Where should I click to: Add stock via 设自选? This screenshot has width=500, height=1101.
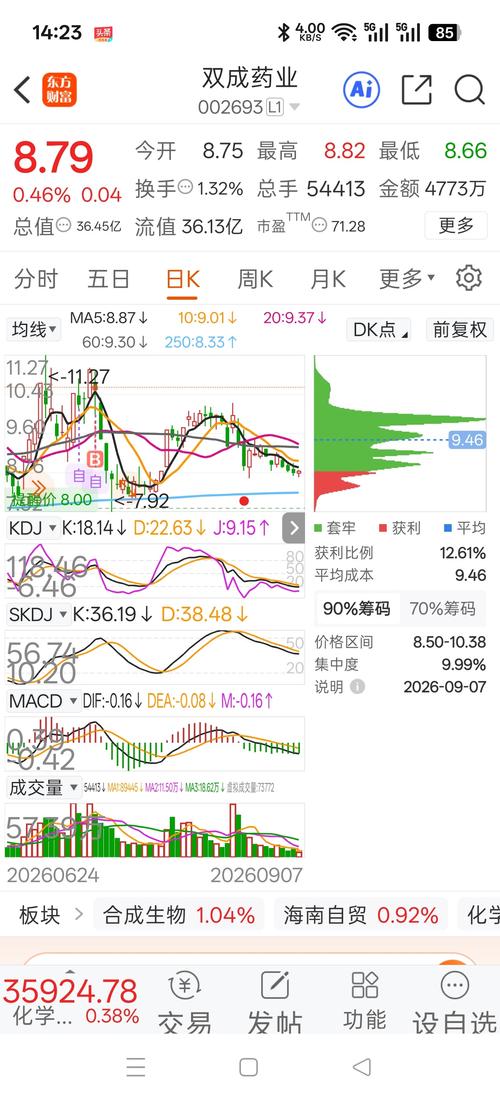pos(454,1003)
